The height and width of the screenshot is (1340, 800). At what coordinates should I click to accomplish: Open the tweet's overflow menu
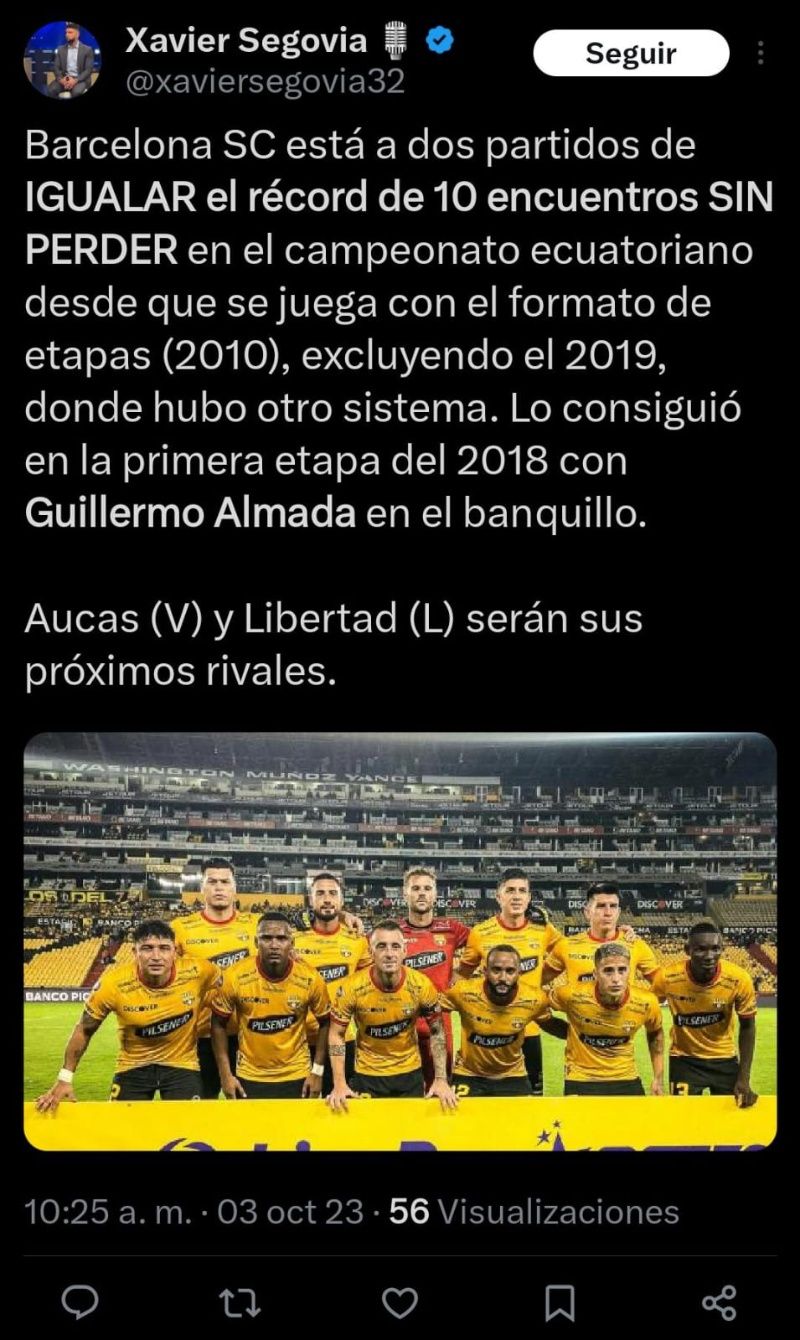[763, 53]
